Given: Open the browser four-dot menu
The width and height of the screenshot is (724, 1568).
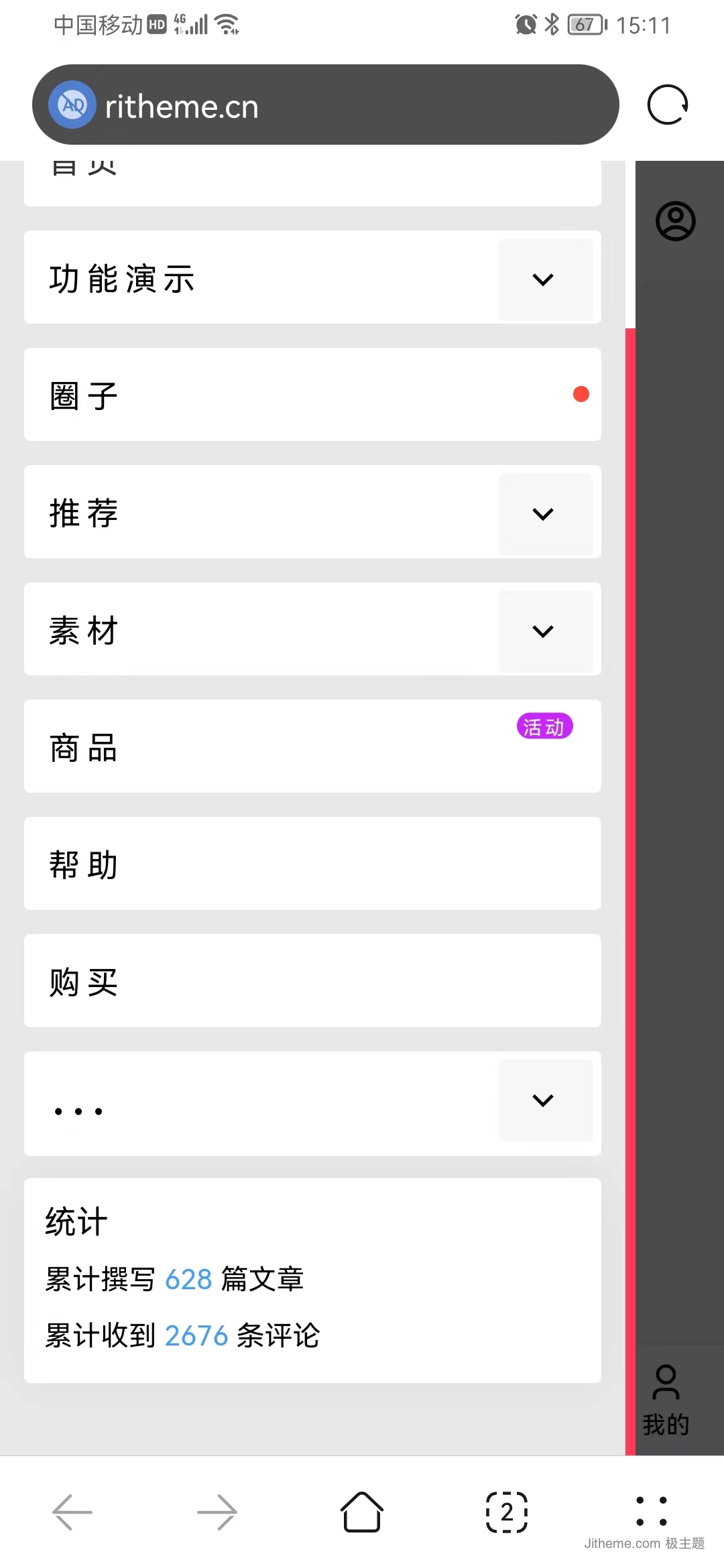Looking at the screenshot, I should click(652, 1511).
